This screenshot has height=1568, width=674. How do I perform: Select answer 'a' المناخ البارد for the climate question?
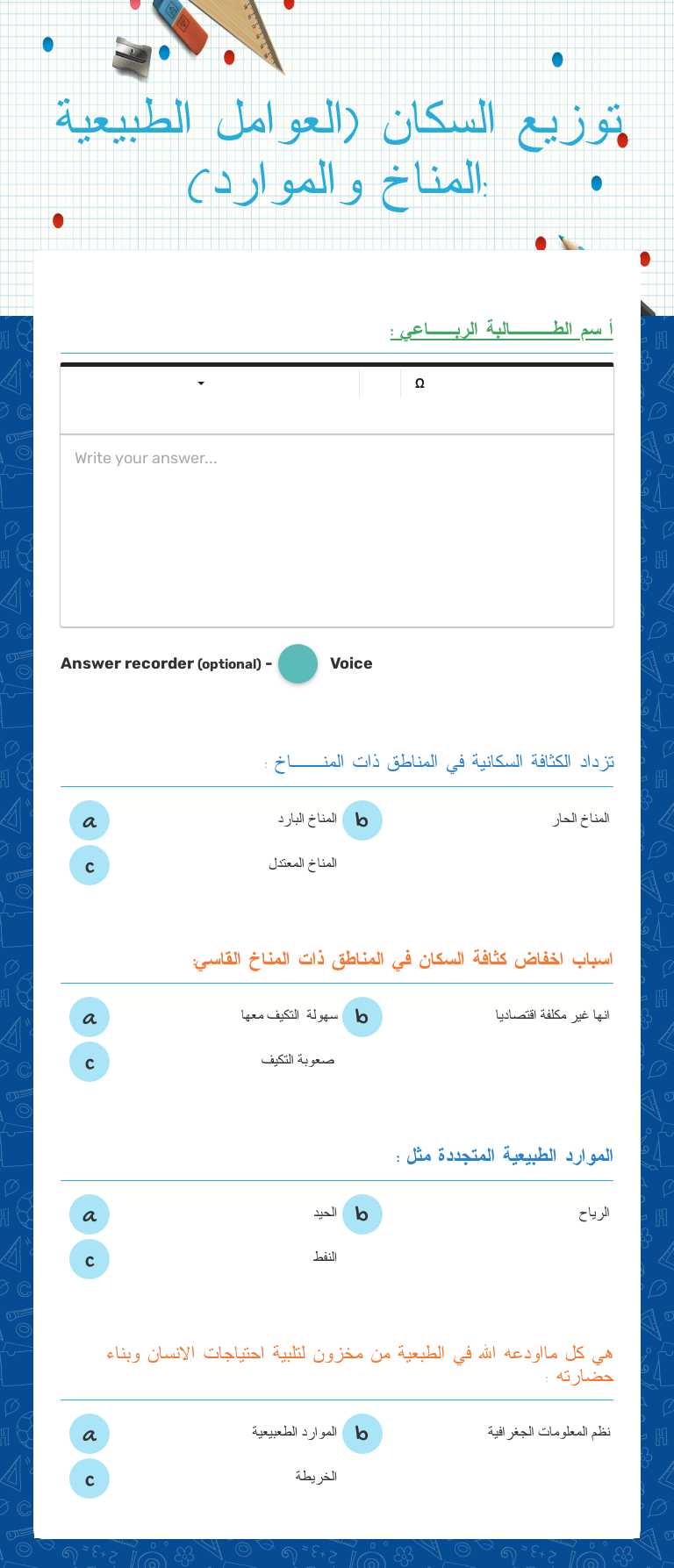(89, 820)
